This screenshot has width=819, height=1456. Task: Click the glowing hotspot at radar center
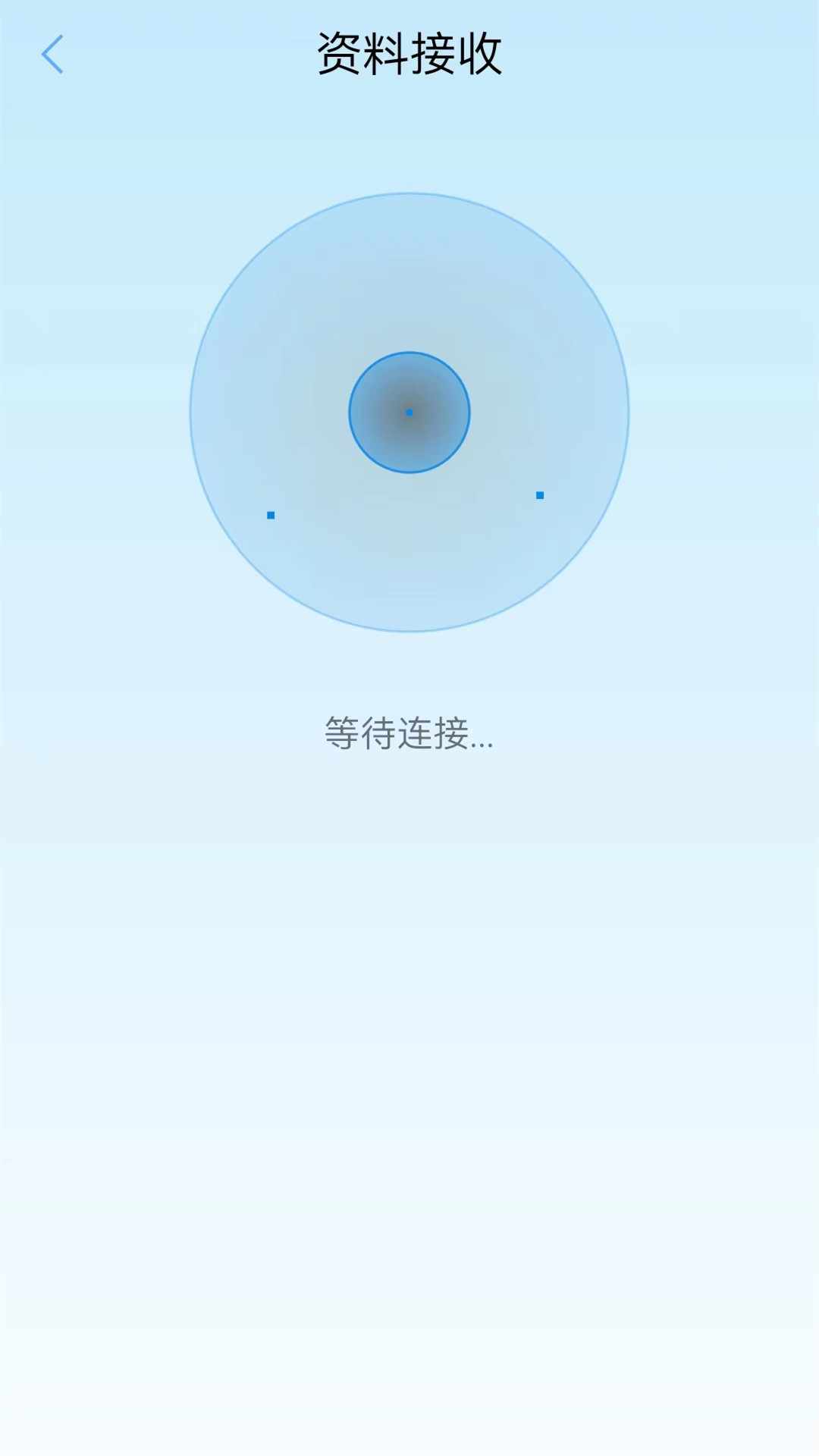pos(409,412)
